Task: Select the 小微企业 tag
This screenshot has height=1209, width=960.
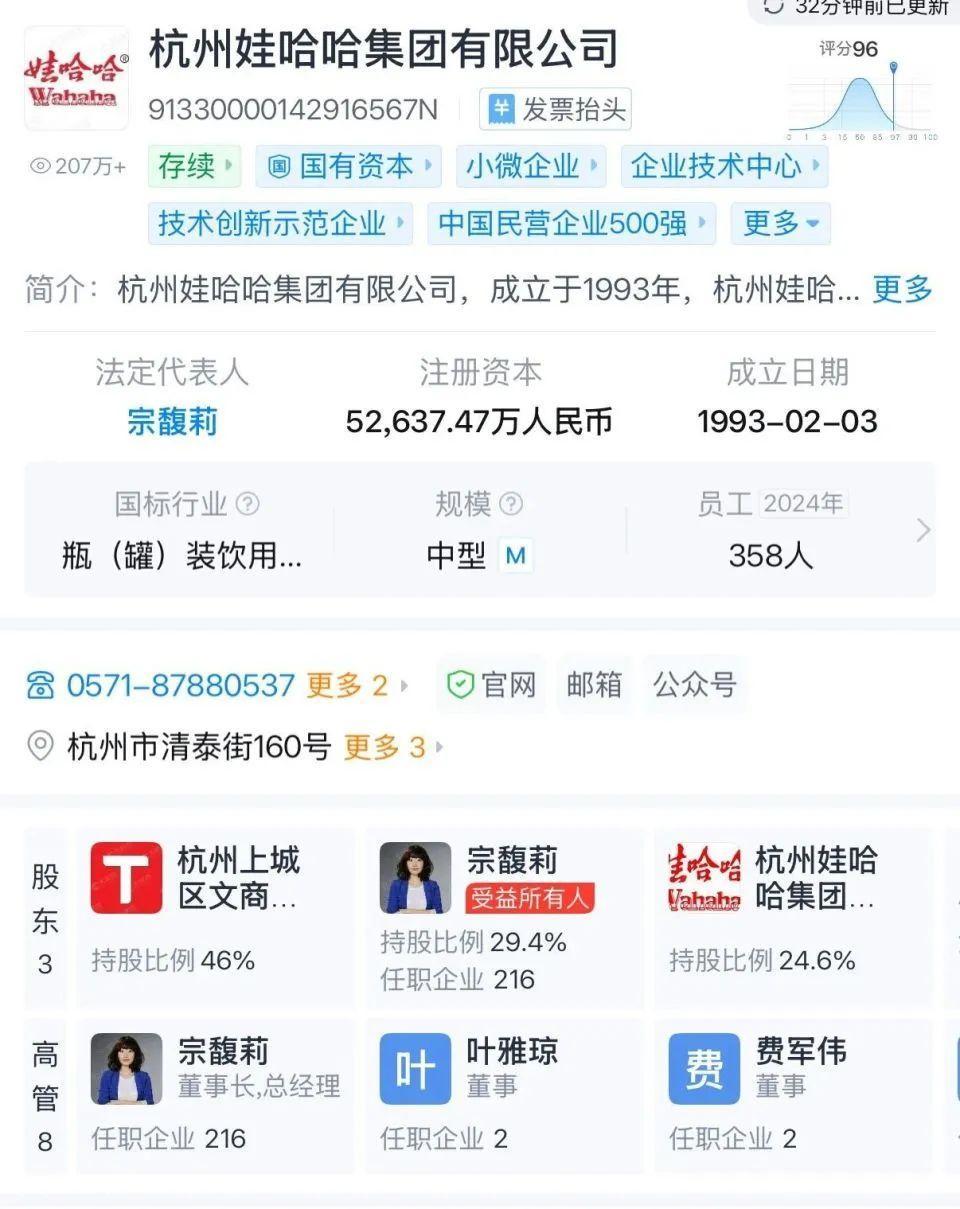Action: (x=531, y=166)
